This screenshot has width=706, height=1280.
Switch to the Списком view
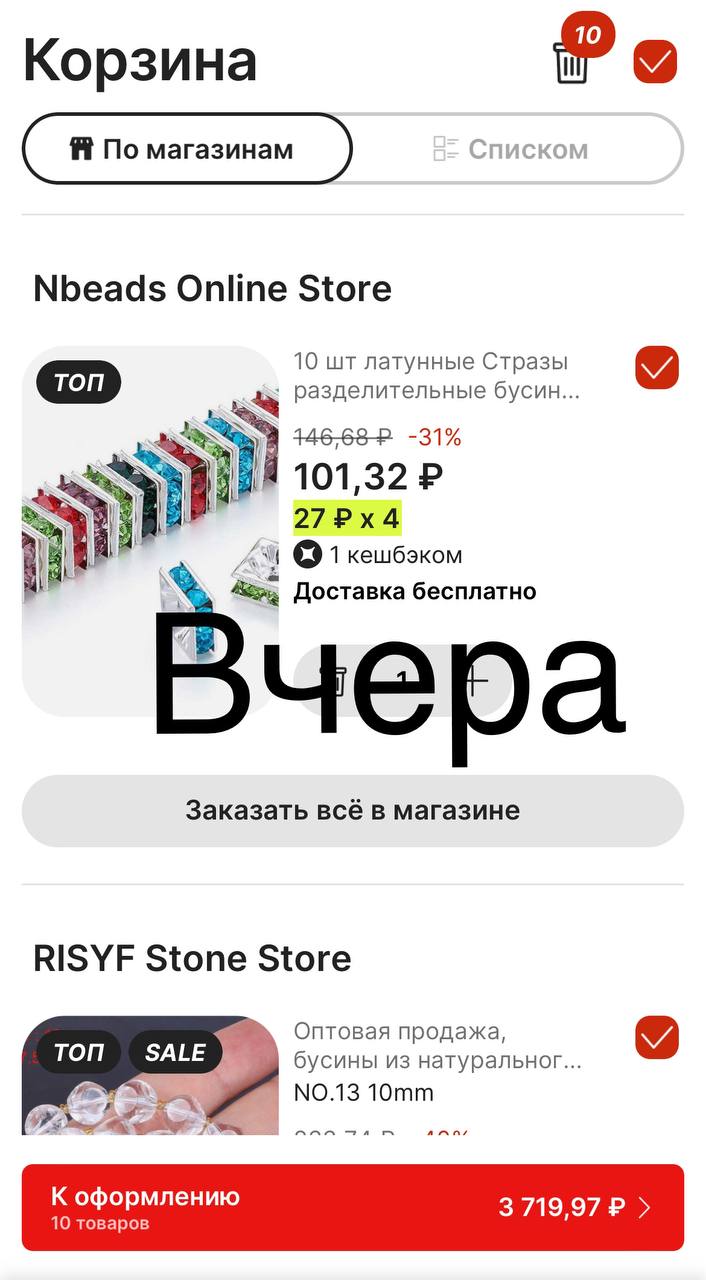tap(518, 149)
